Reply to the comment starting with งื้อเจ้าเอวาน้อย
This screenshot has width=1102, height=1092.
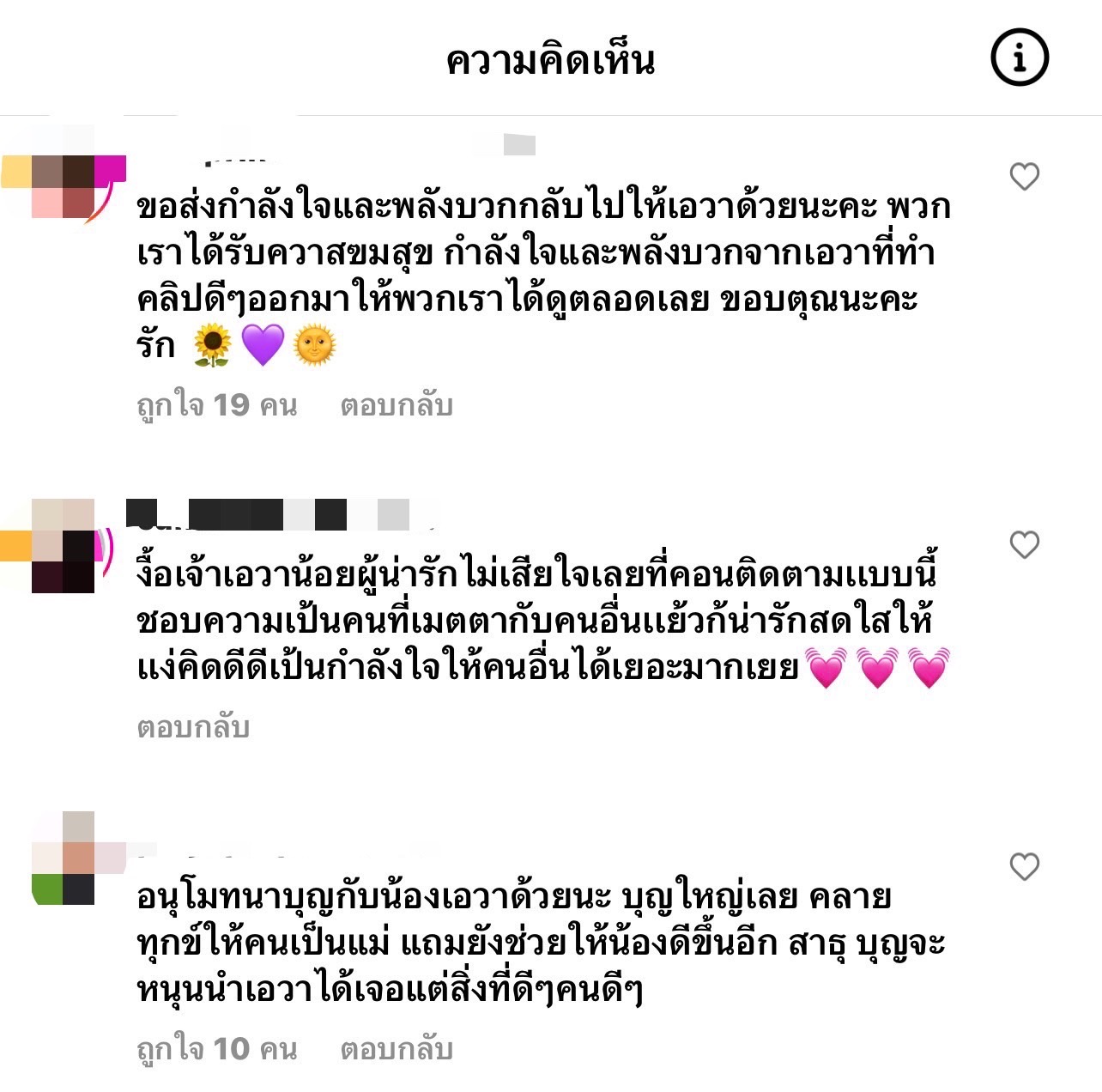193,727
